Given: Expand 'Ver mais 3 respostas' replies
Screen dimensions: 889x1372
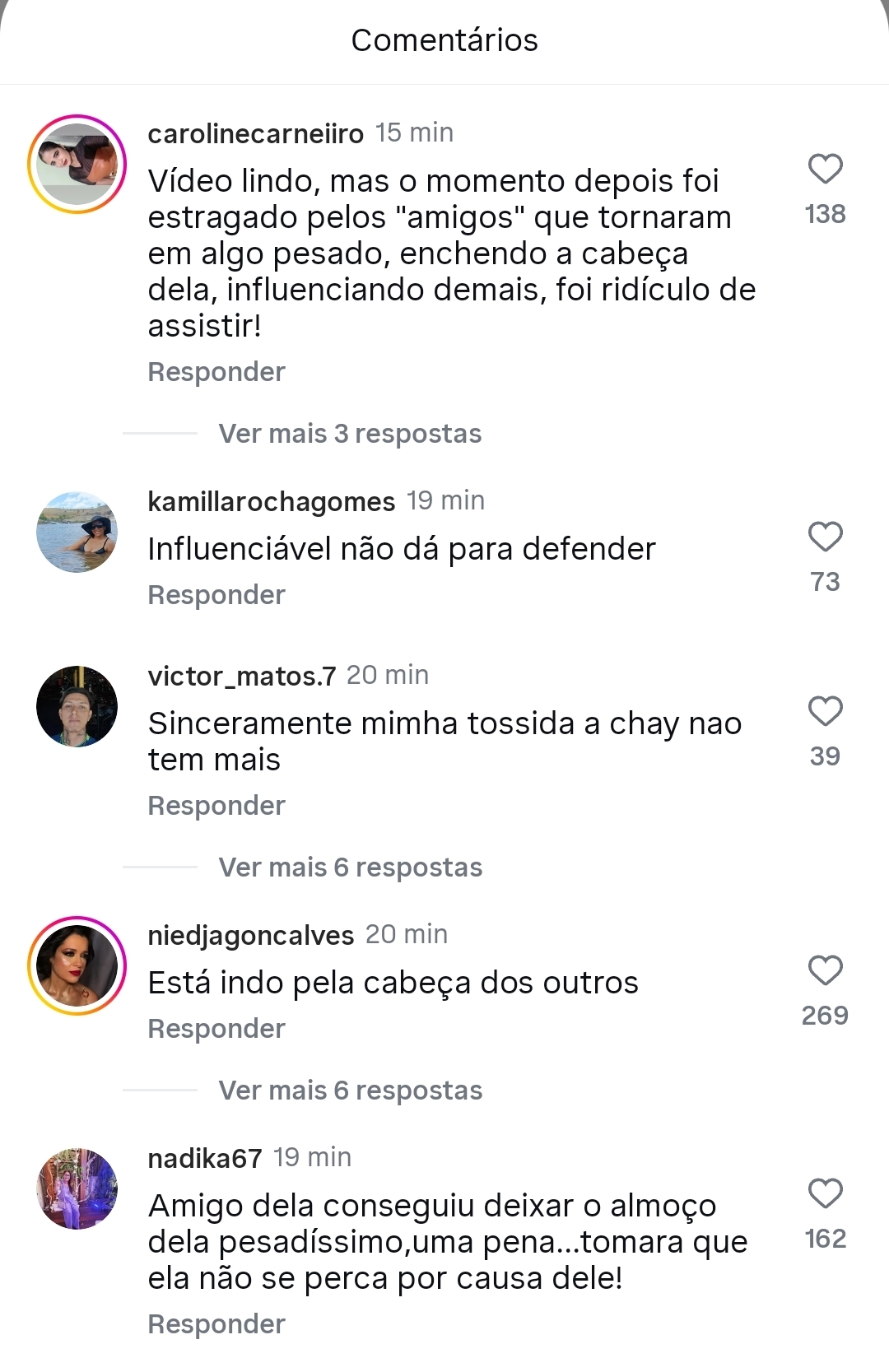Looking at the screenshot, I should point(350,434).
